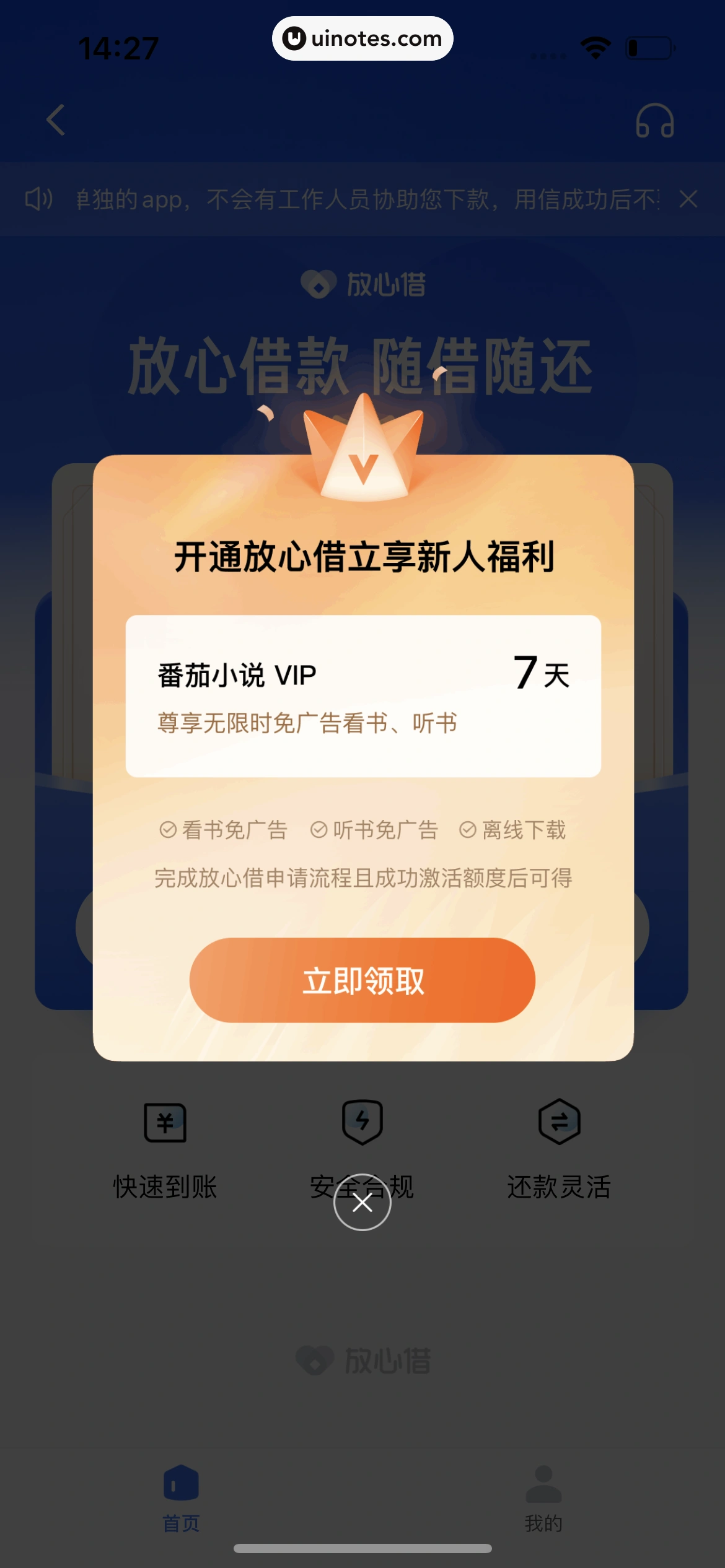Close the popup via the circular X below it

point(362,1201)
